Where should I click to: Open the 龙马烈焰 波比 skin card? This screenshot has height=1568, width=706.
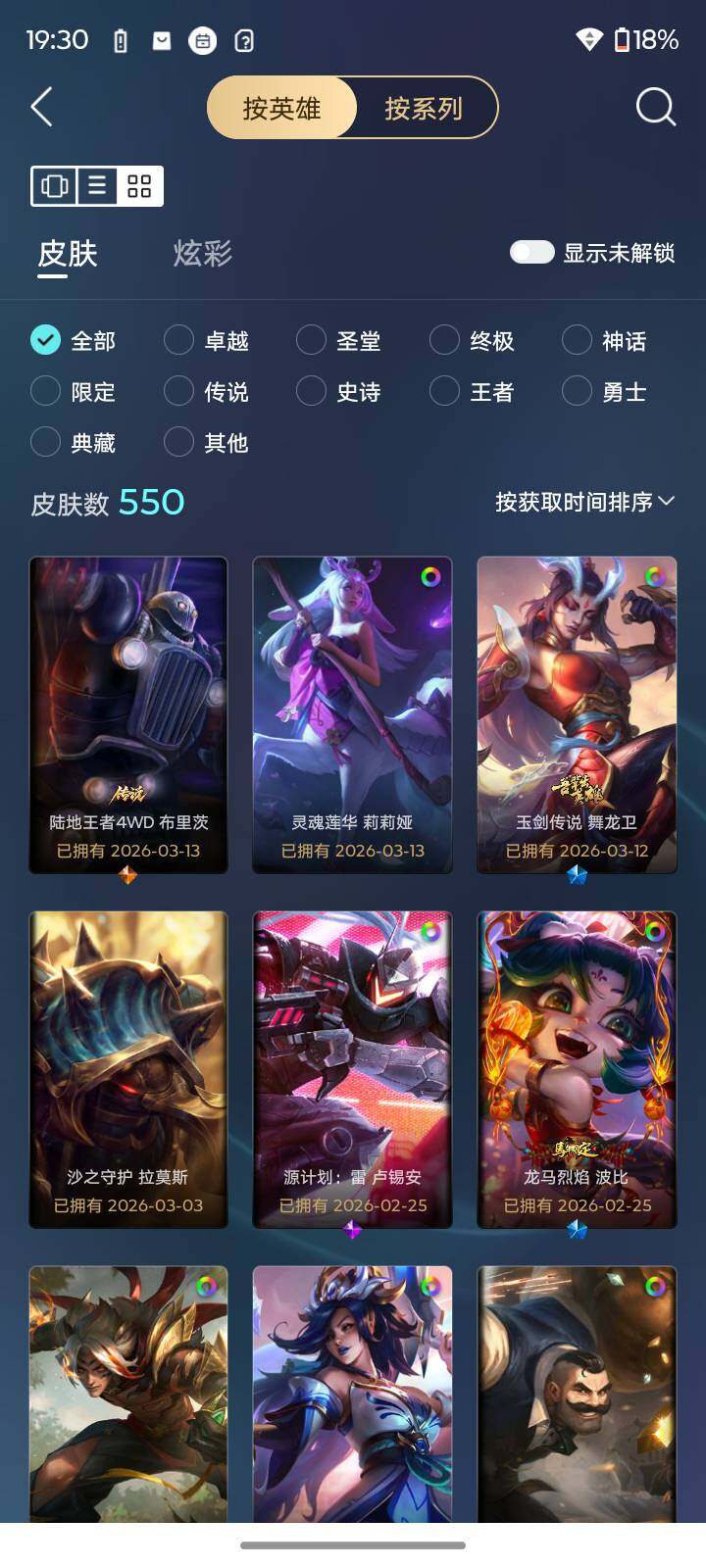[578, 1070]
